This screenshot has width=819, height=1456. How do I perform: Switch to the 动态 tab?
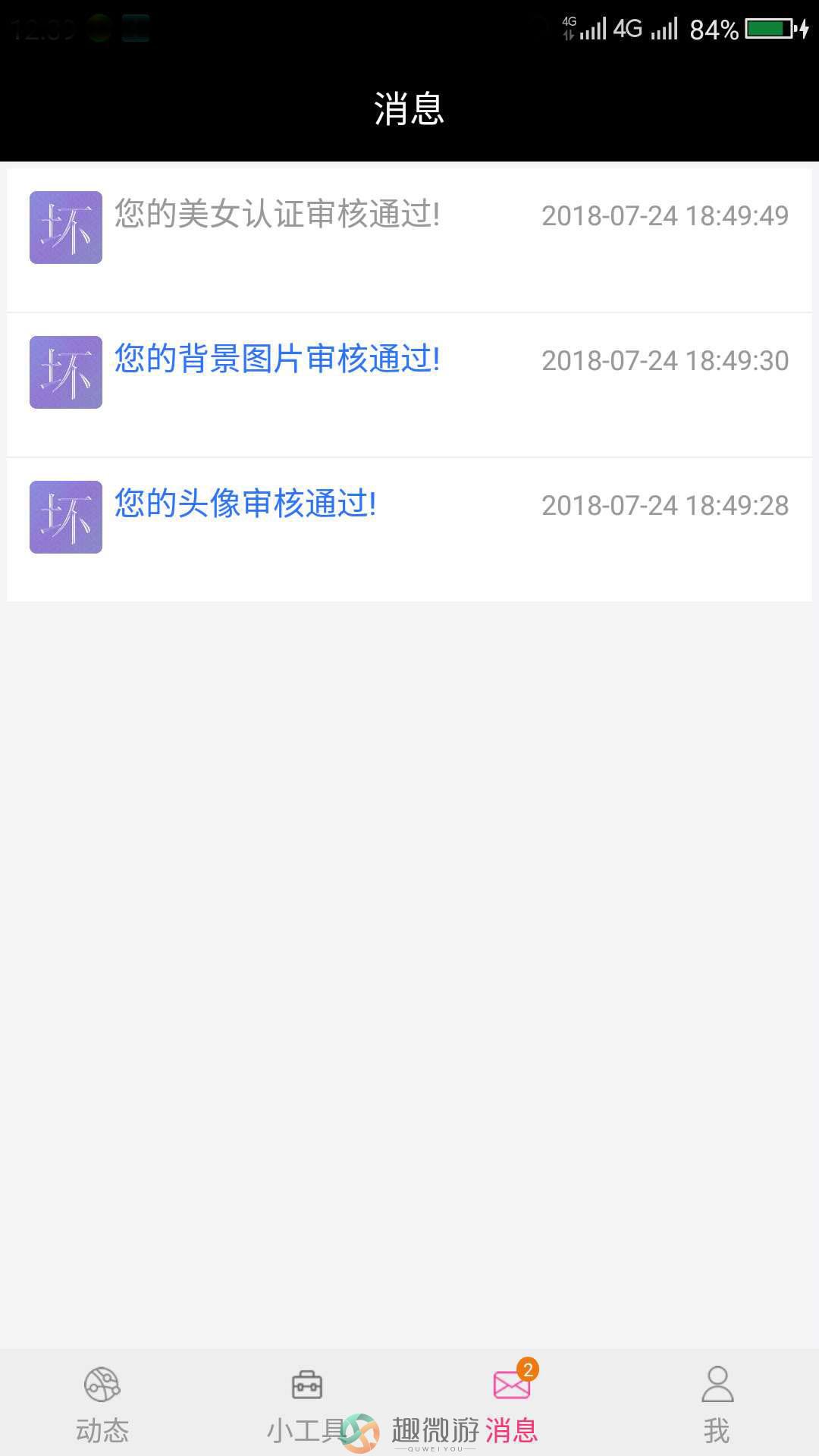[102, 1404]
